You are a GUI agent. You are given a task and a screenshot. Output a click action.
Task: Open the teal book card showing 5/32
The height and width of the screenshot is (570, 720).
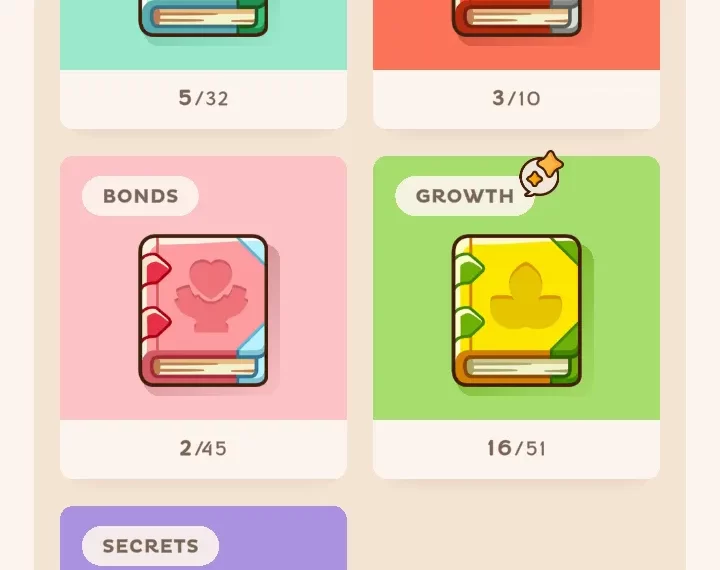pyautogui.click(x=203, y=60)
